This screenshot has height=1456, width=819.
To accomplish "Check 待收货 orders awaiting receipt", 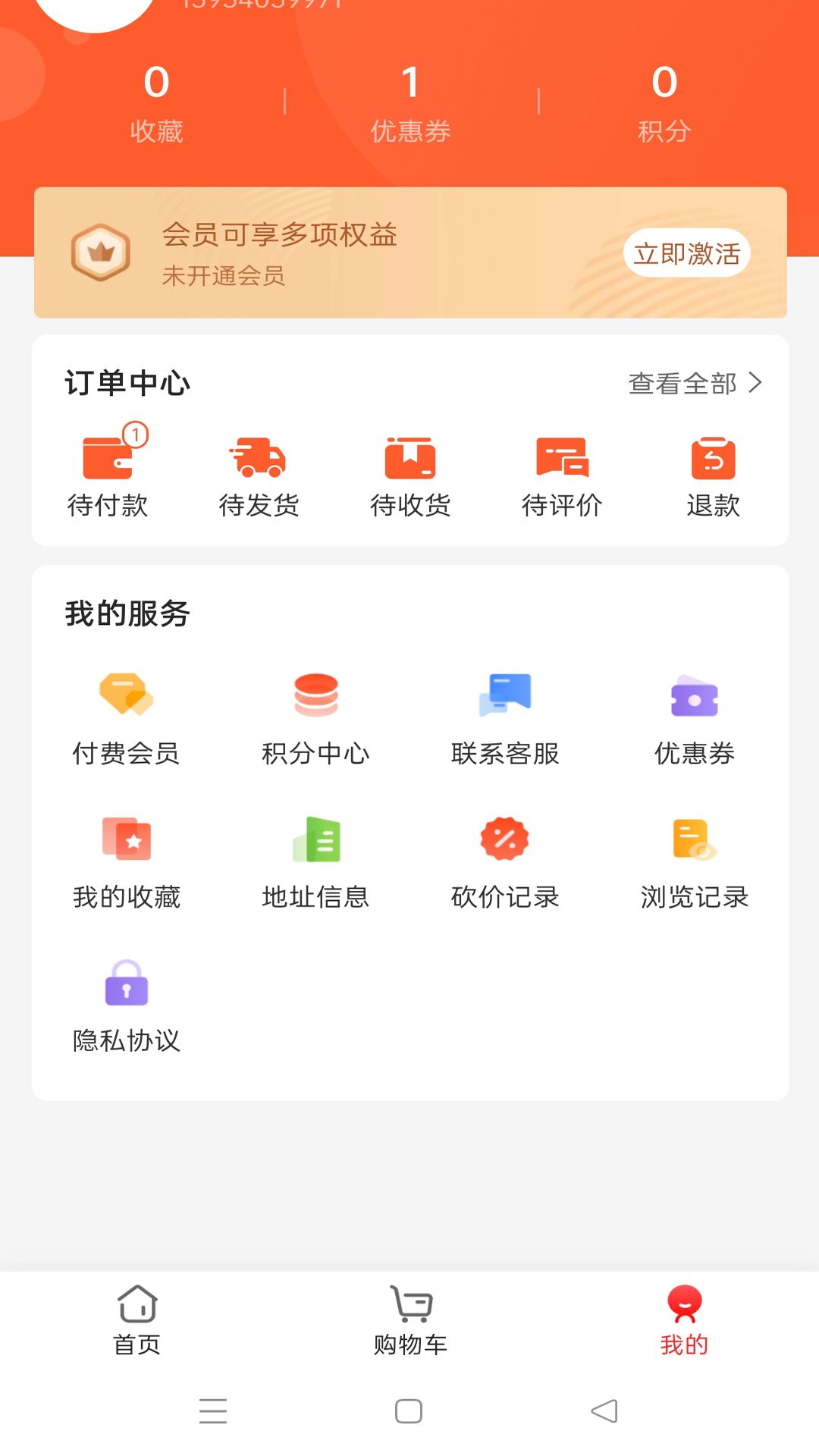I will point(410,475).
